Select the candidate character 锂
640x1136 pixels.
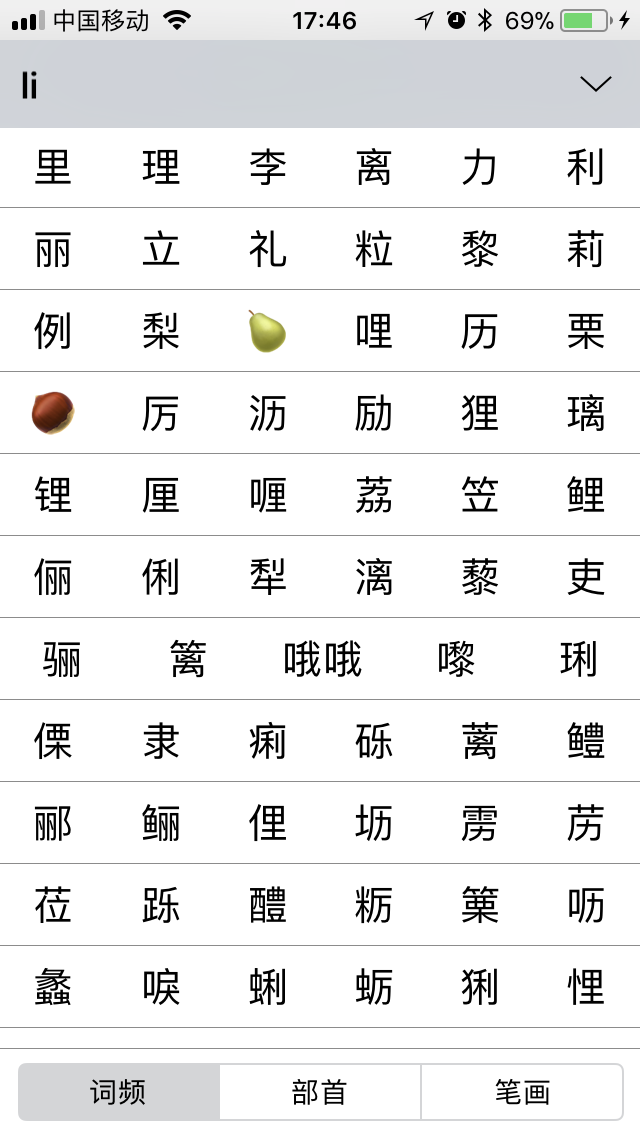pyautogui.click(x=53, y=495)
